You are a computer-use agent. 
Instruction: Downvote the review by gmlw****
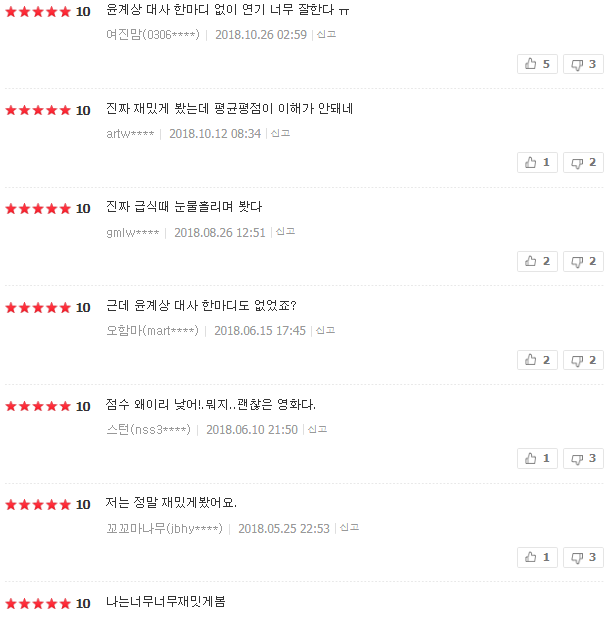(x=583, y=261)
